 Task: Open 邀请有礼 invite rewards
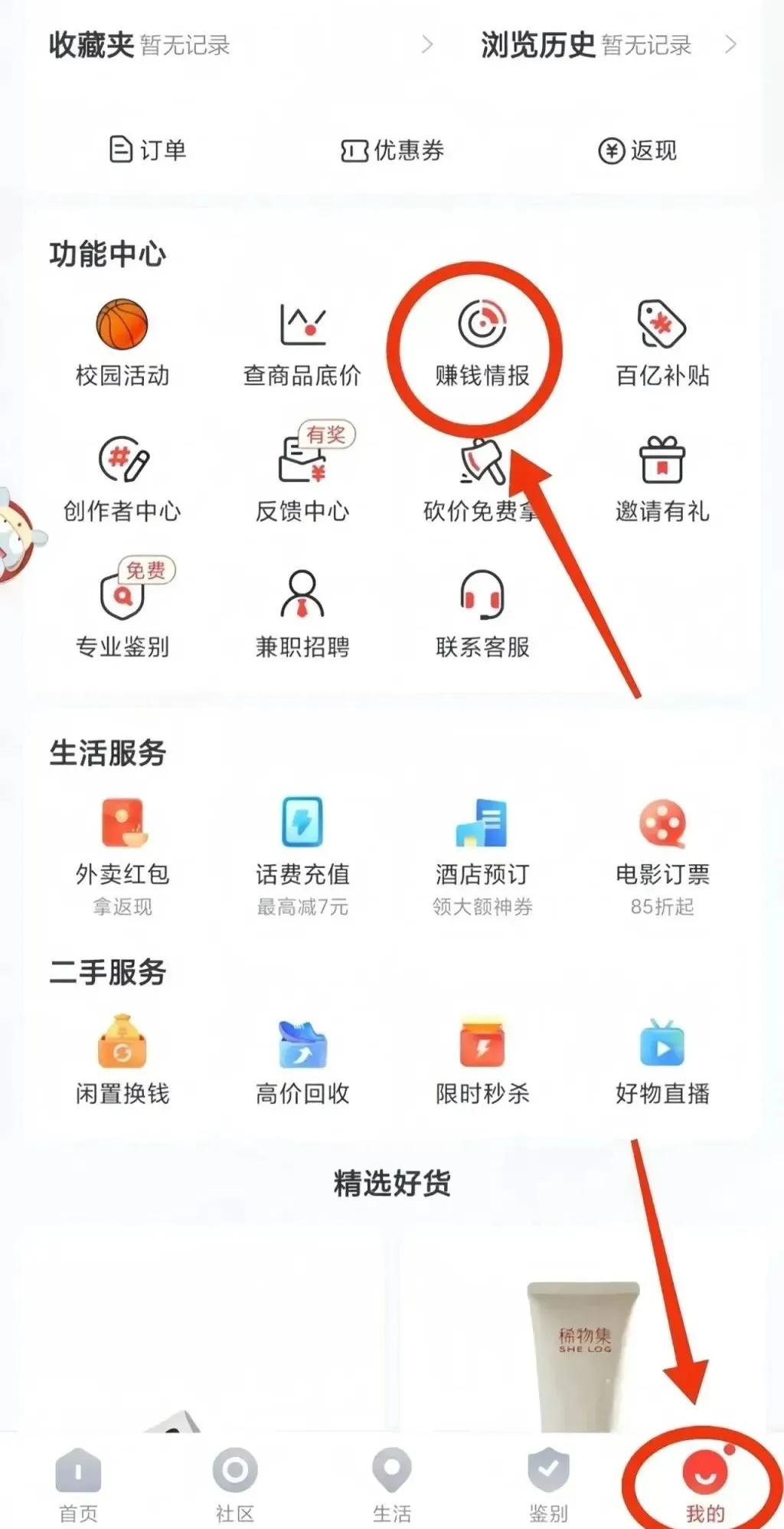click(662, 478)
